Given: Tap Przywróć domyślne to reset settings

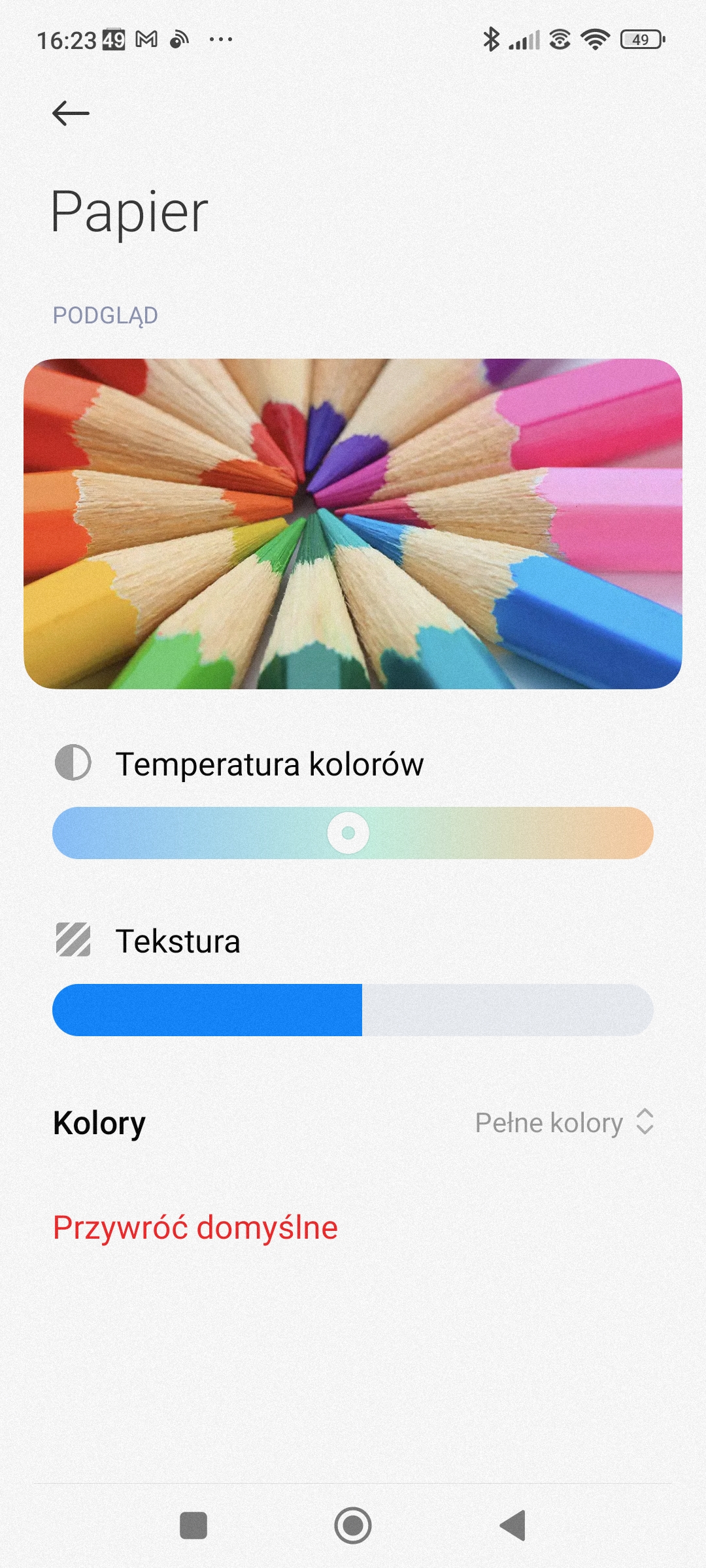Looking at the screenshot, I should click(195, 1228).
